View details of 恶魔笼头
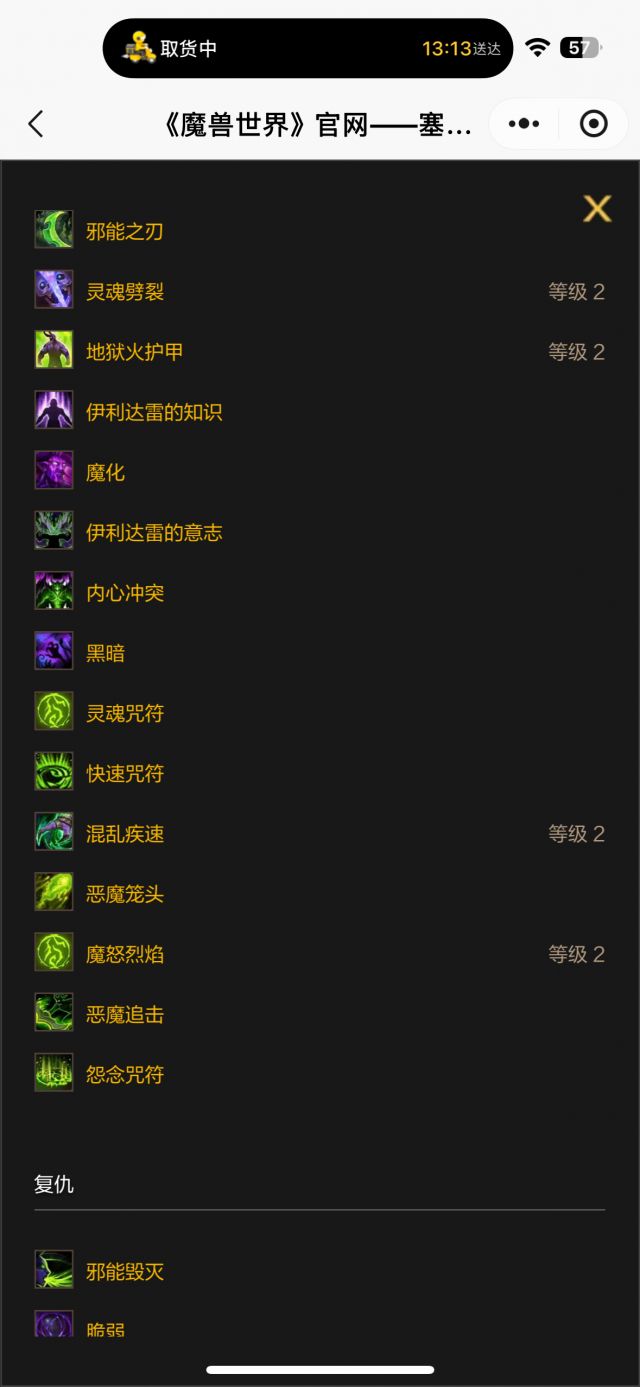Screen dimensions: 640x1387 coord(124,894)
